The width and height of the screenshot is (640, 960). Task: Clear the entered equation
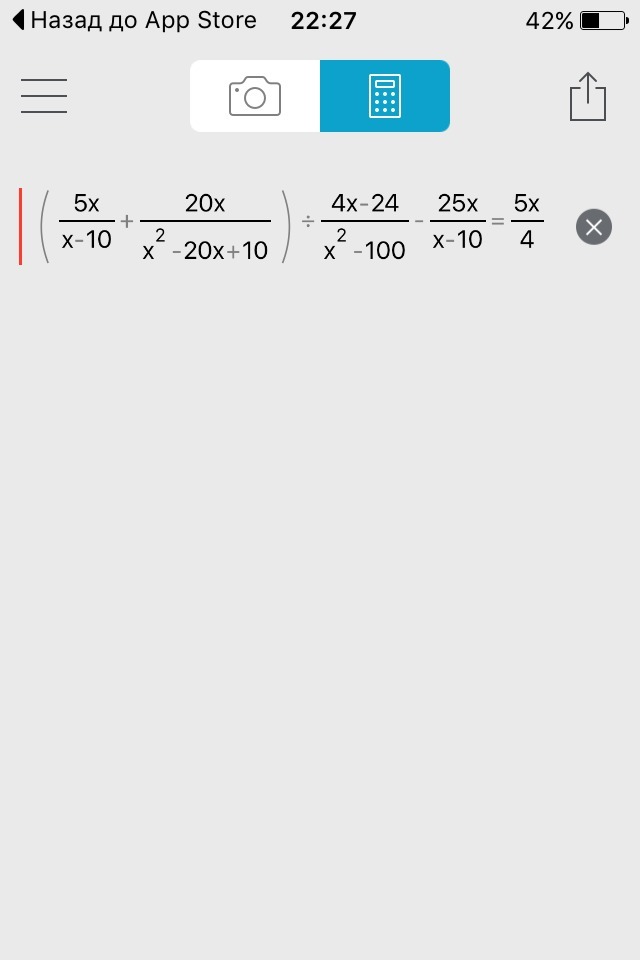[594, 228]
